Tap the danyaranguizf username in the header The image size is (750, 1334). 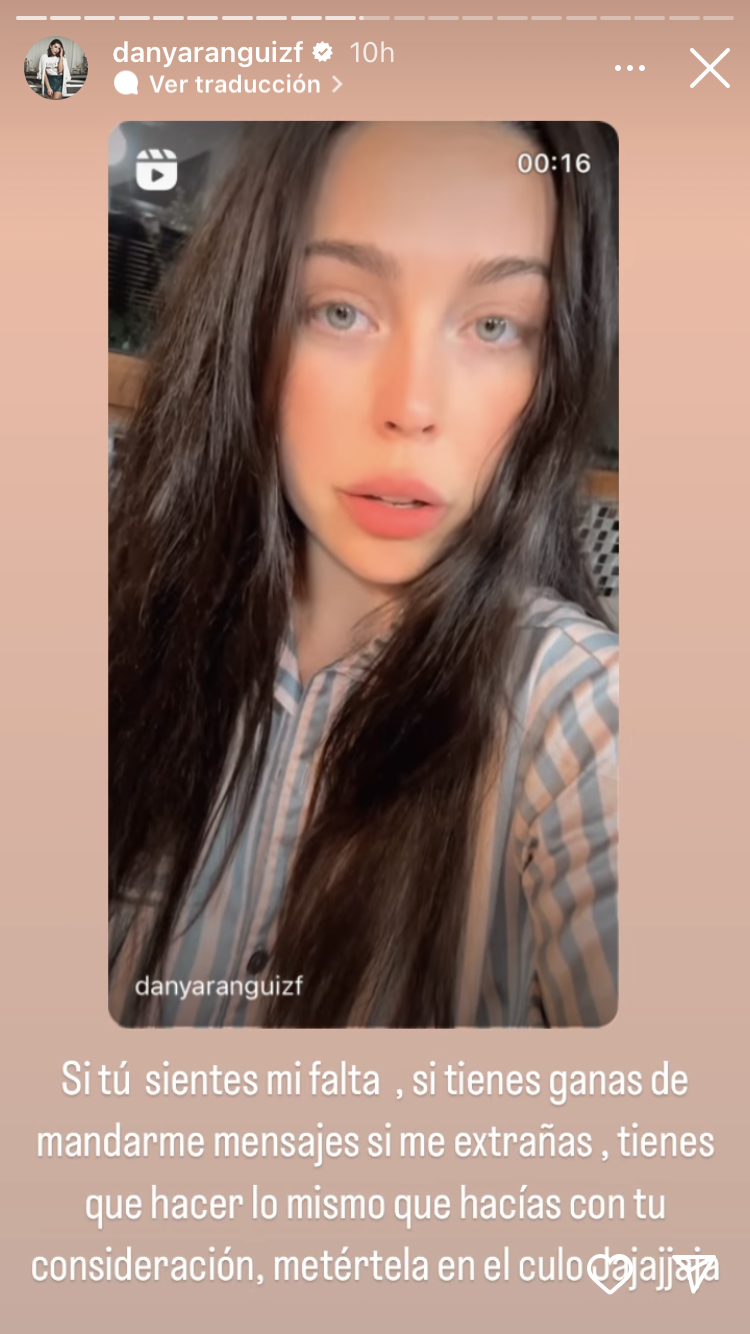208,52
